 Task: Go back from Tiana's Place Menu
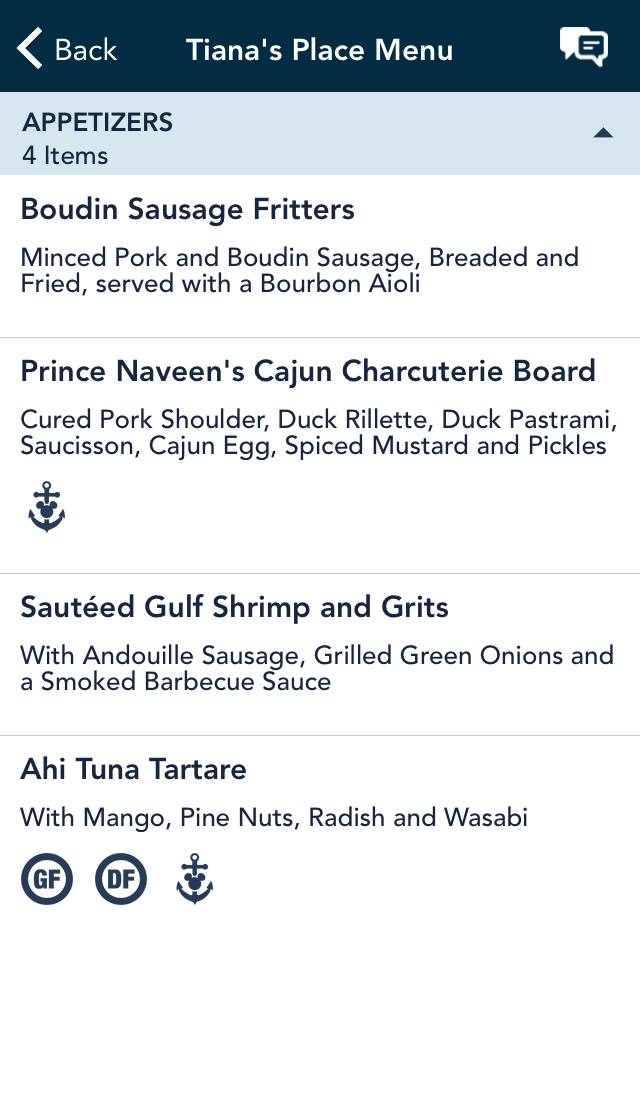pos(67,49)
